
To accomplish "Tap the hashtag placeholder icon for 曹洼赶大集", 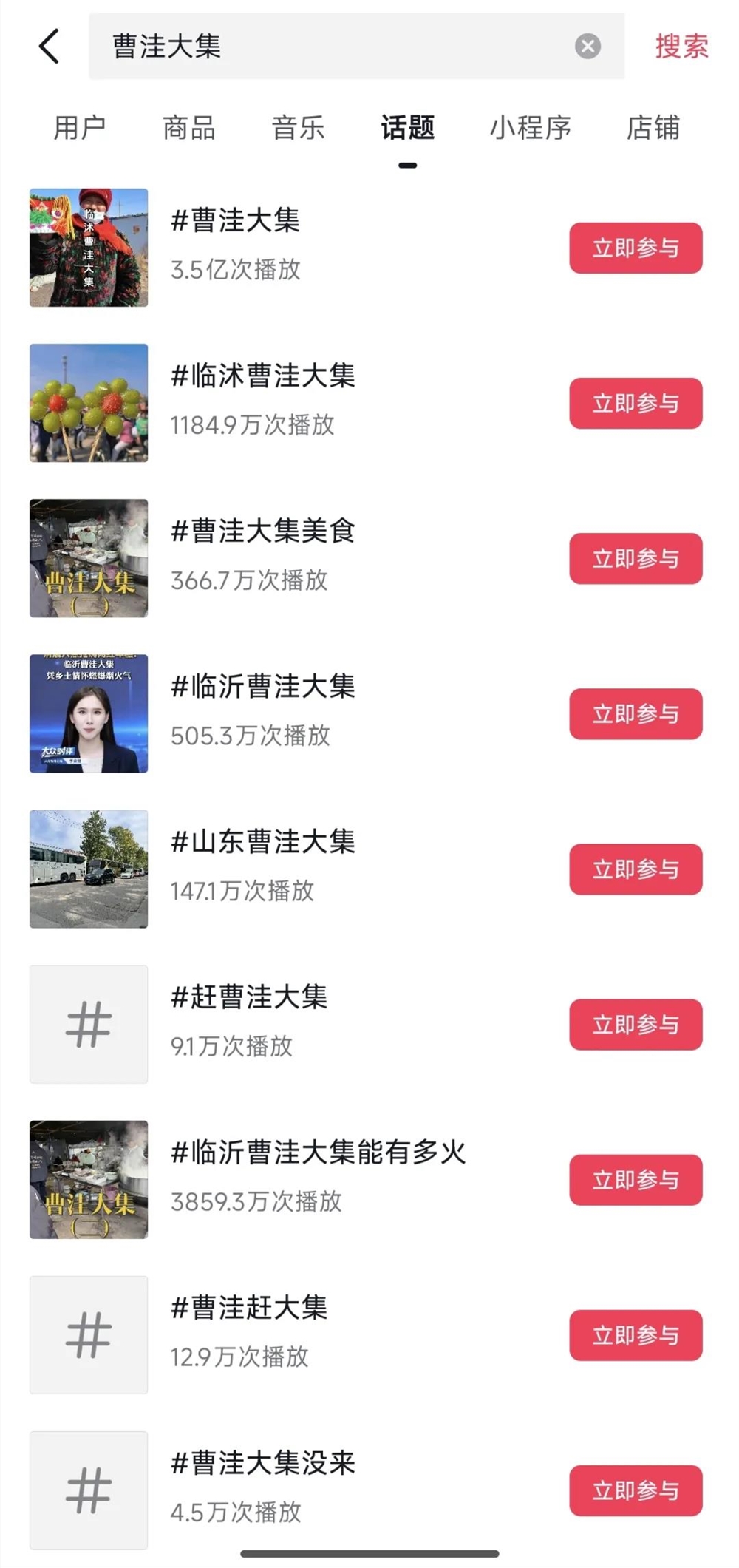I will pyautogui.click(x=88, y=1335).
